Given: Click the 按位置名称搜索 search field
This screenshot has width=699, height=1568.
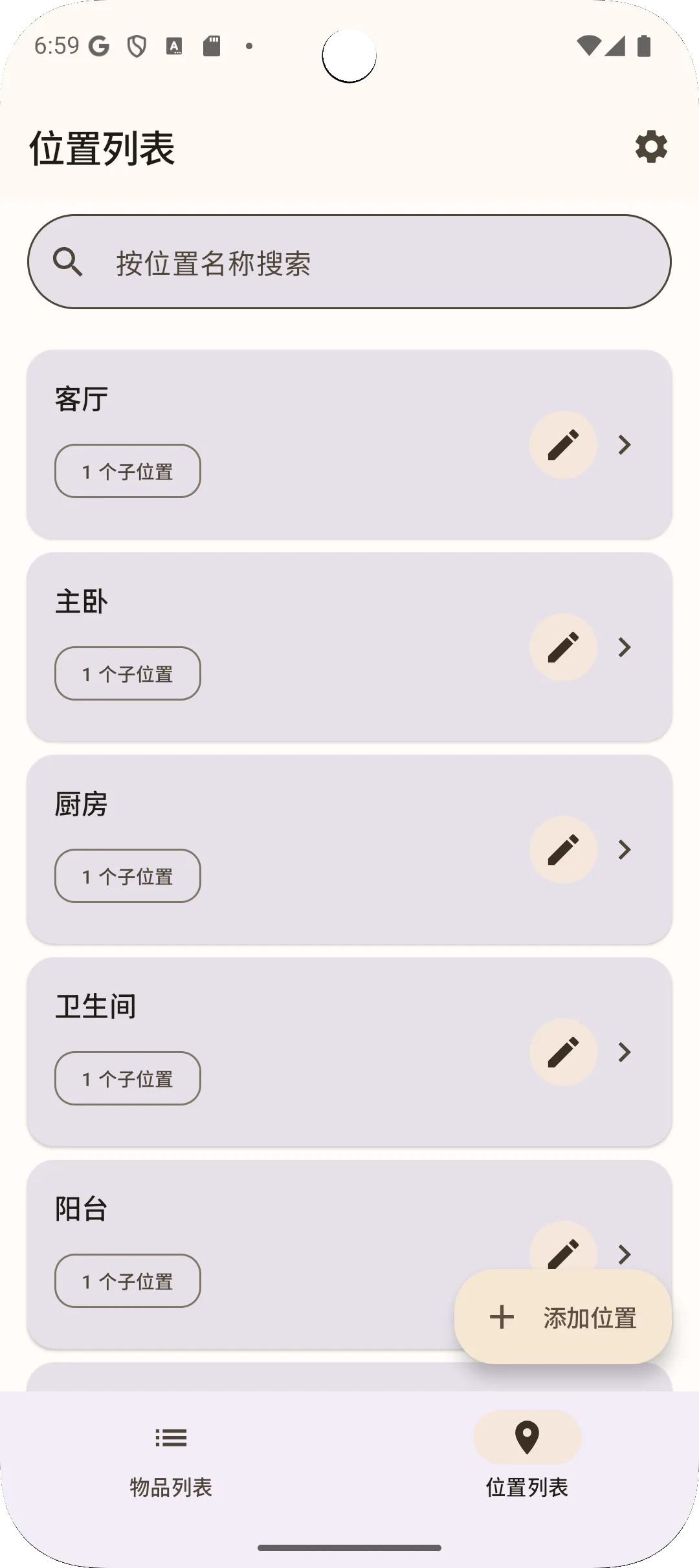Looking at the screenshot, I should (x=349, y=261).
